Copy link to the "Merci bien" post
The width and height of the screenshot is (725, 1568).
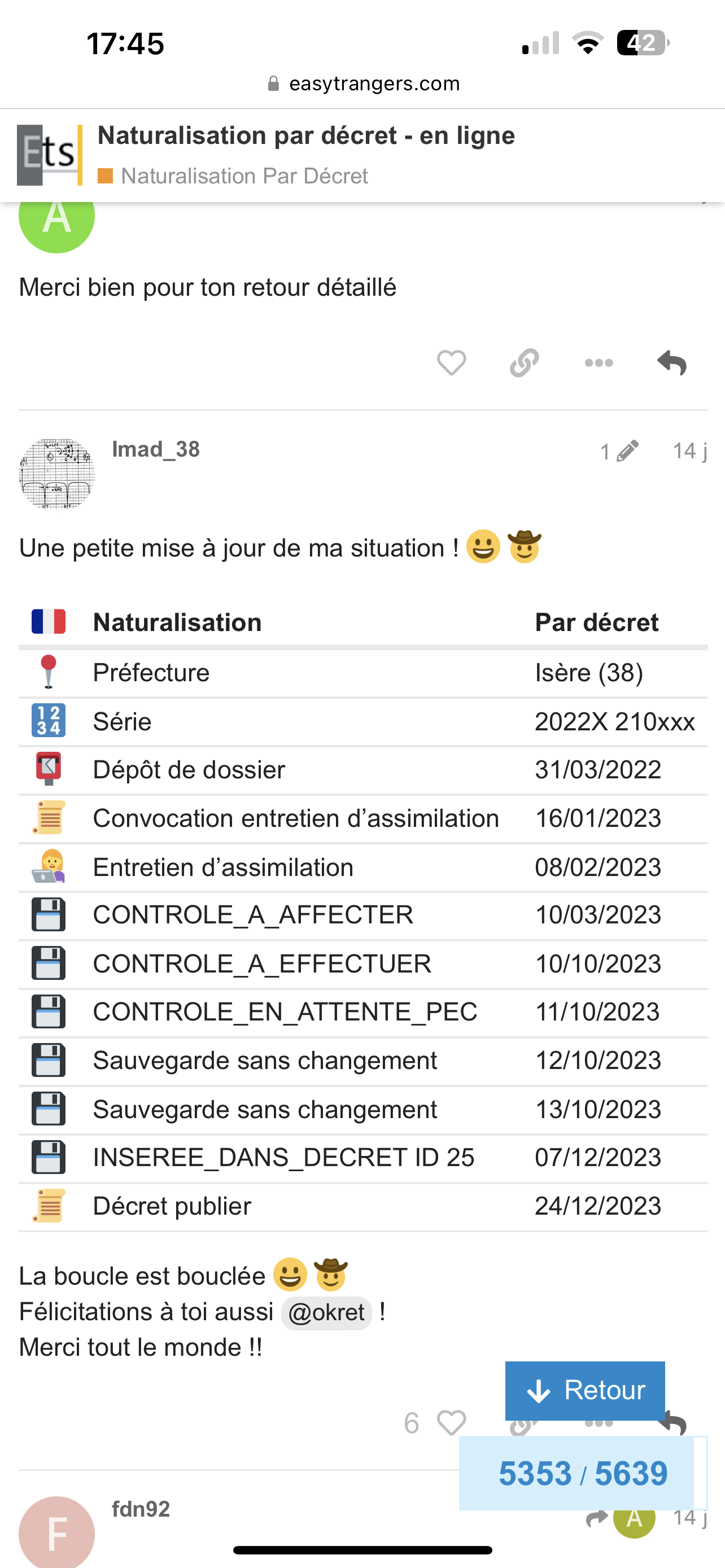click(x=524, y=363)
